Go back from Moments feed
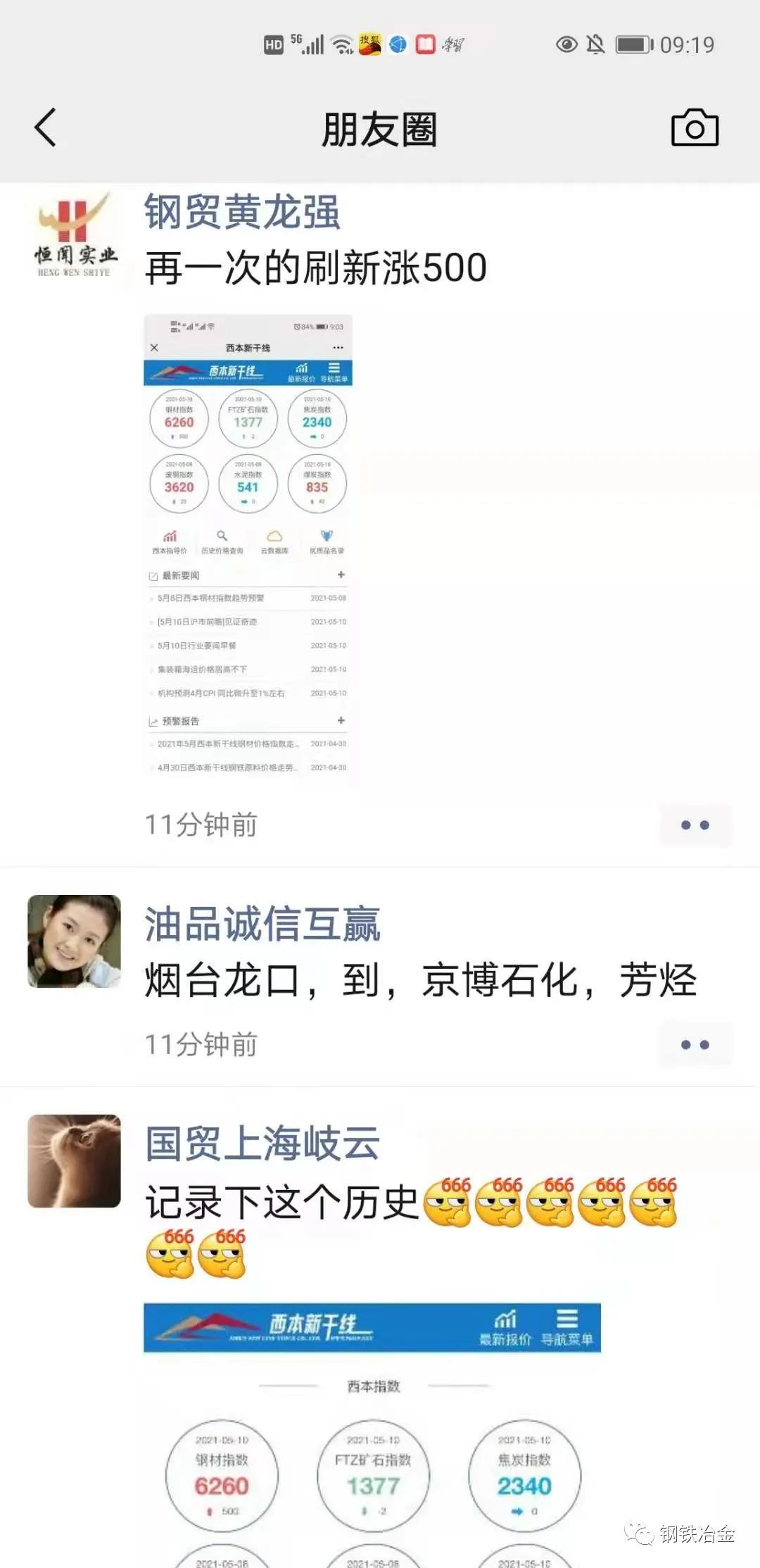Screen dimensions: 760x1568 (46, 127)
